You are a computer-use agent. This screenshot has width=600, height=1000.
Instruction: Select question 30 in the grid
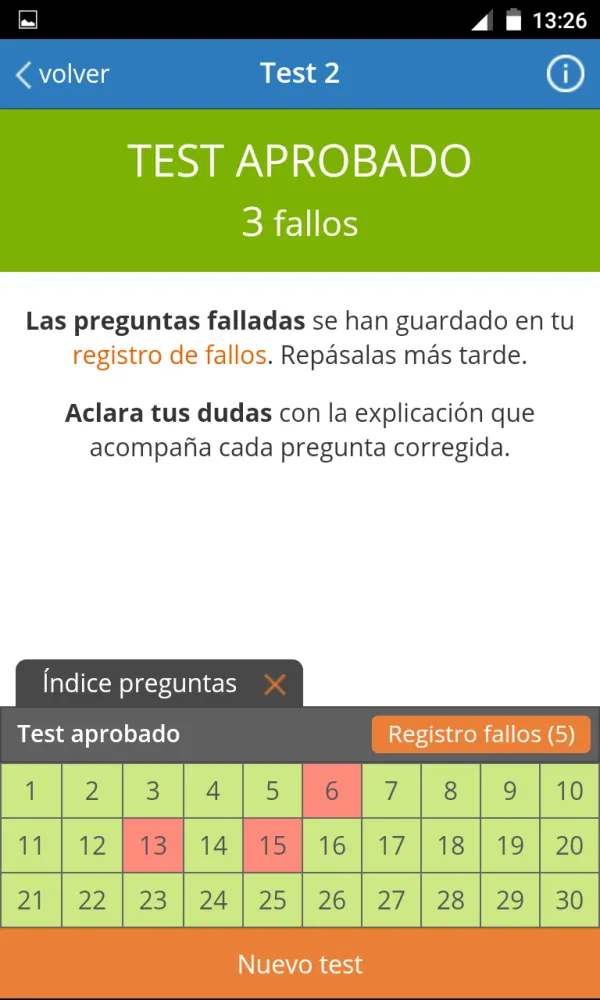[569, 900]
